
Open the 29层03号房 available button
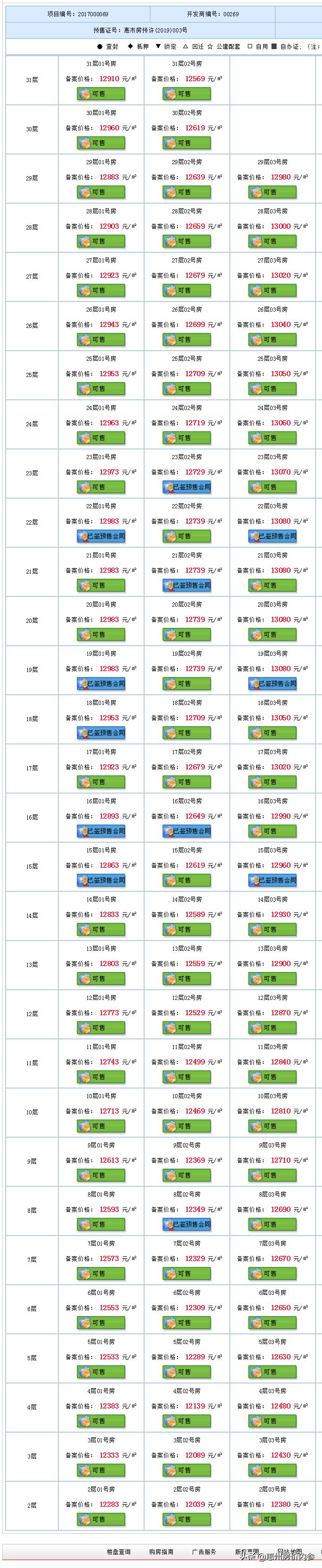tap(272, 192)
